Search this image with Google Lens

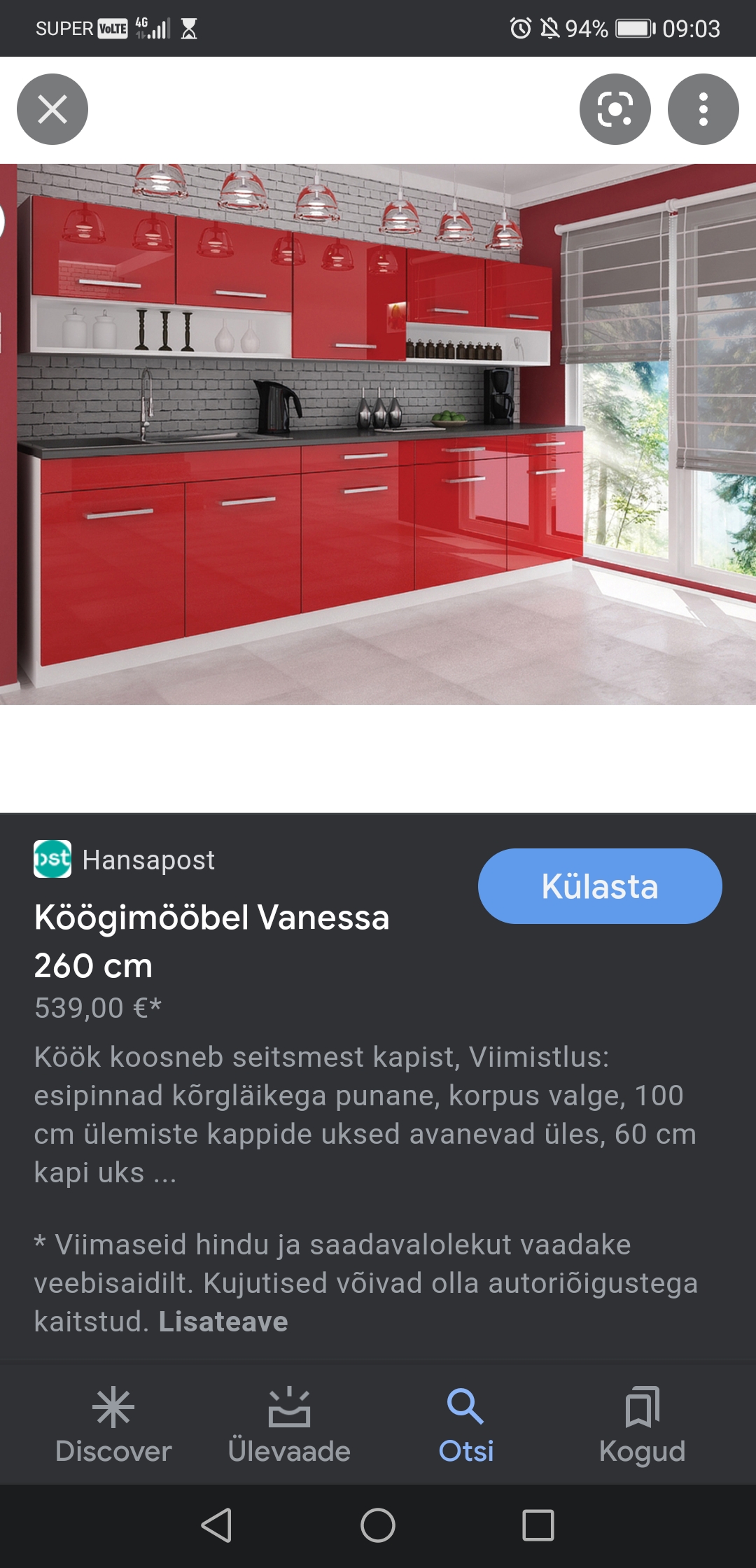(x=615, y=109)
